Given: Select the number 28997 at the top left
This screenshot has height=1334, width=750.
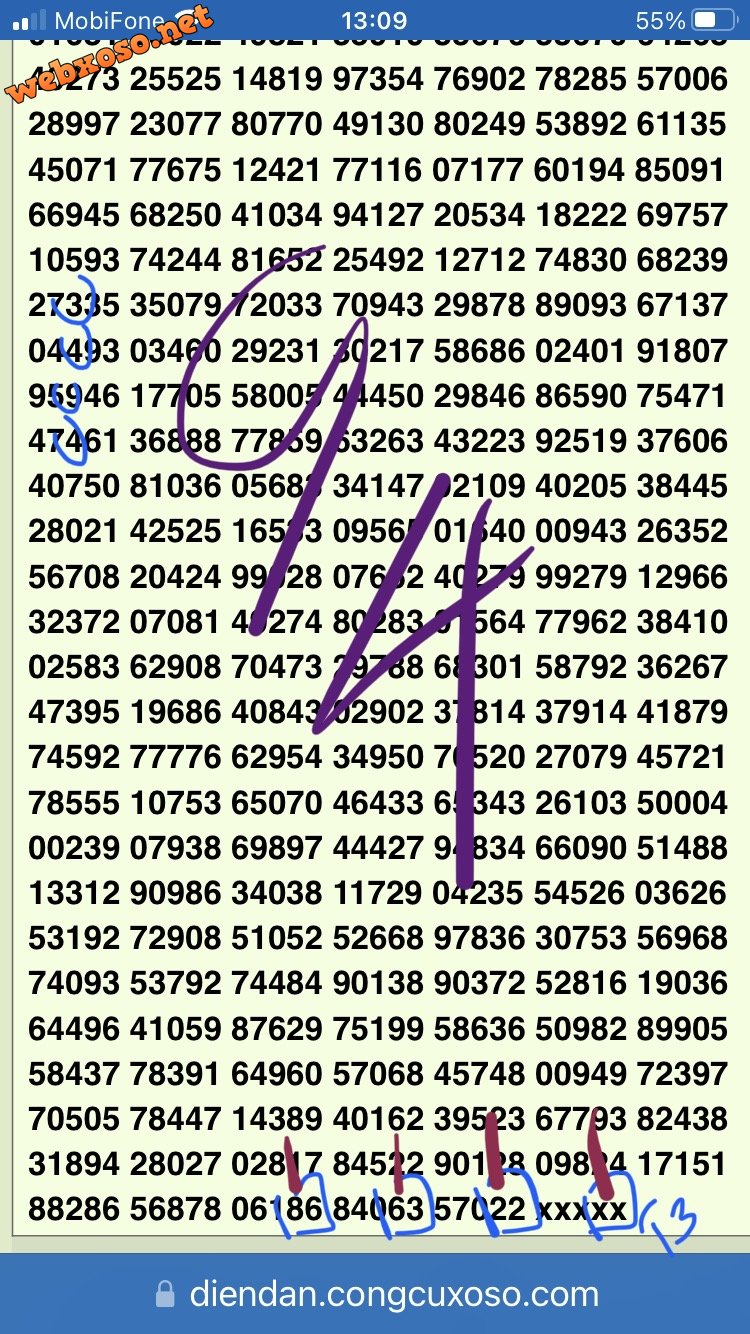Looking at the screenshot, I should [x=75, y=124].
